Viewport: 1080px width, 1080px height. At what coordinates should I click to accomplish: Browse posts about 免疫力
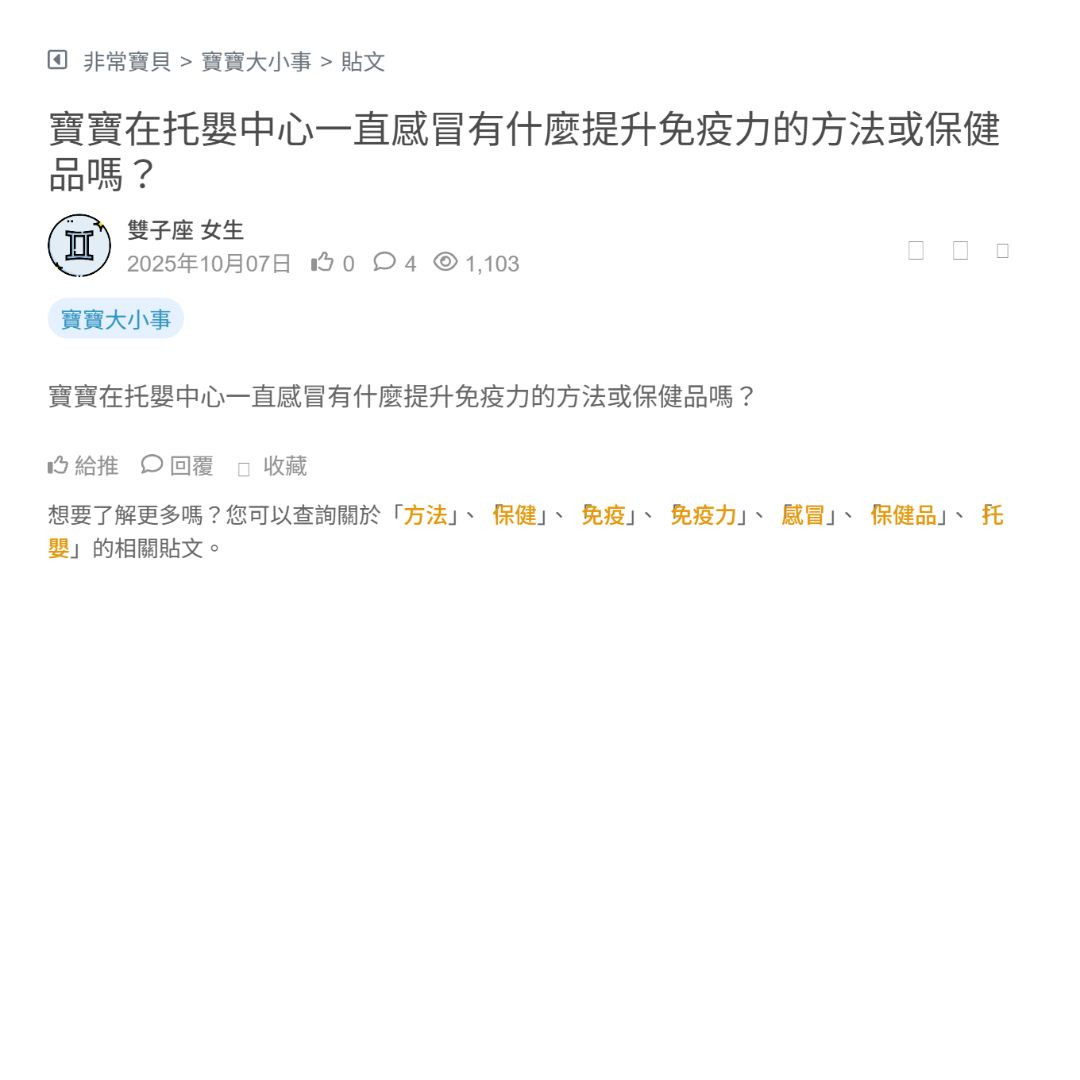(704, 516)
